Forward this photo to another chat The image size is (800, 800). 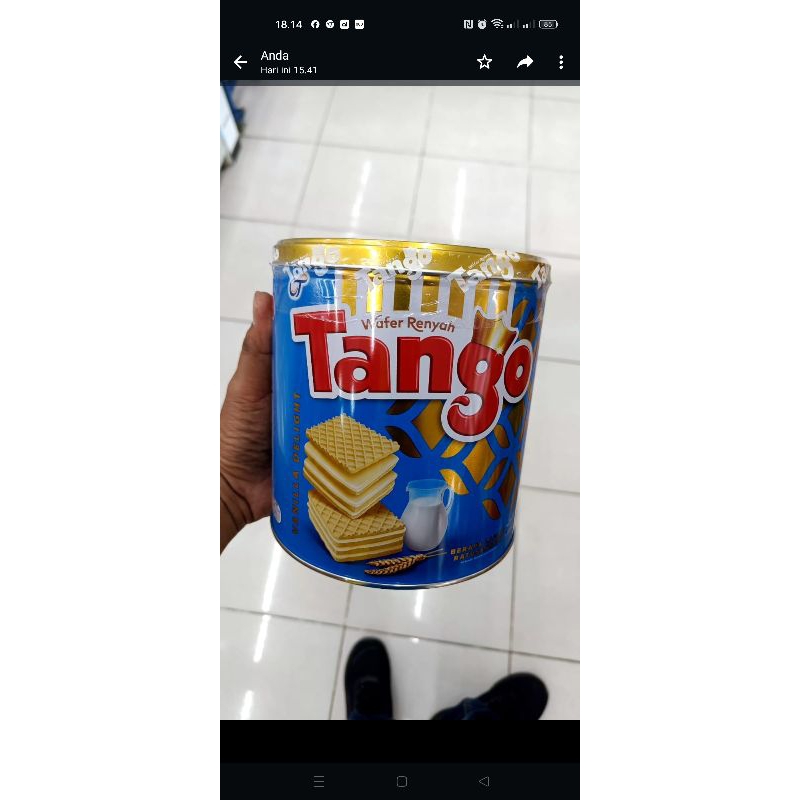525,62
